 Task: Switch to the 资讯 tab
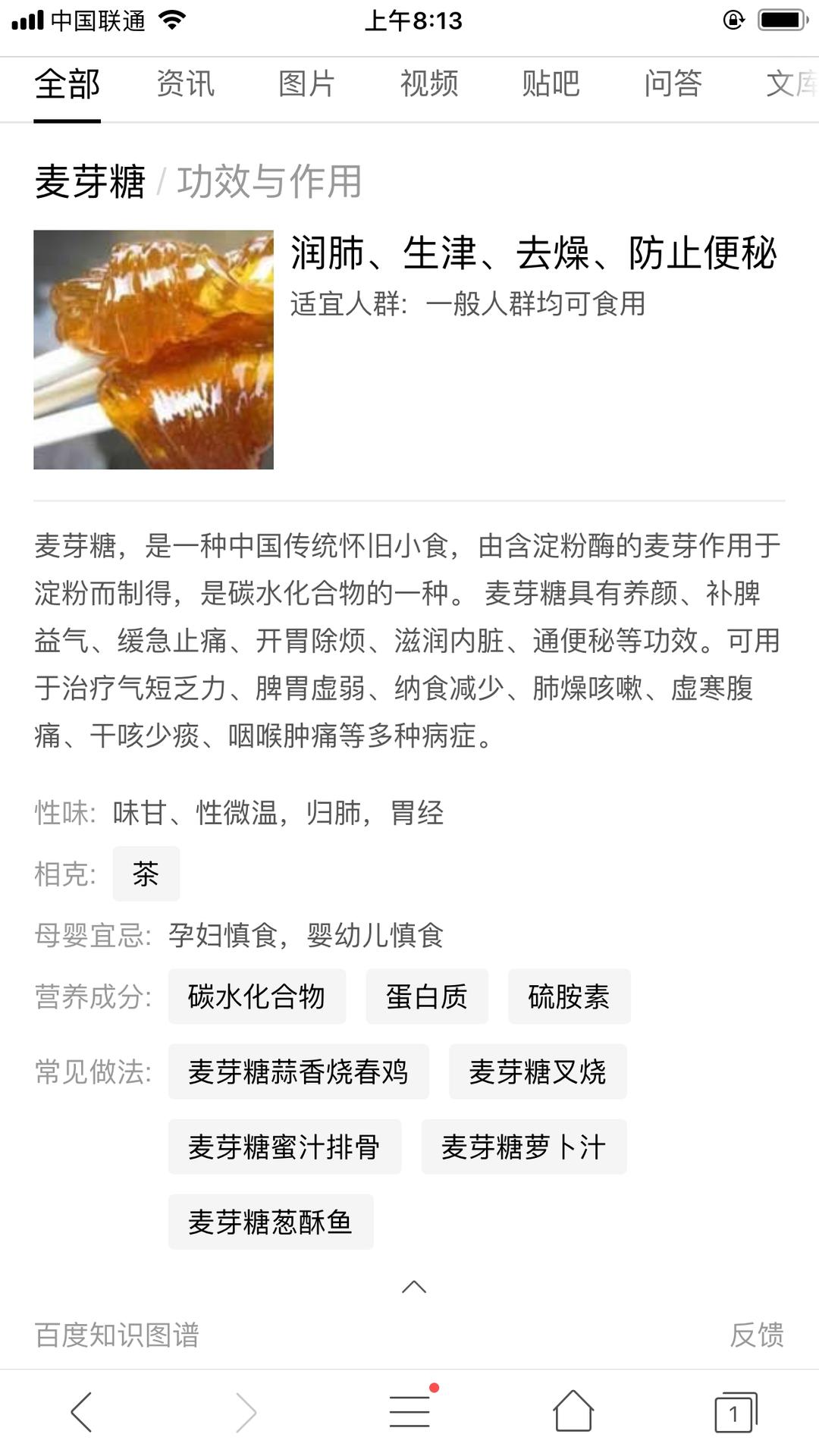[185, 84]
